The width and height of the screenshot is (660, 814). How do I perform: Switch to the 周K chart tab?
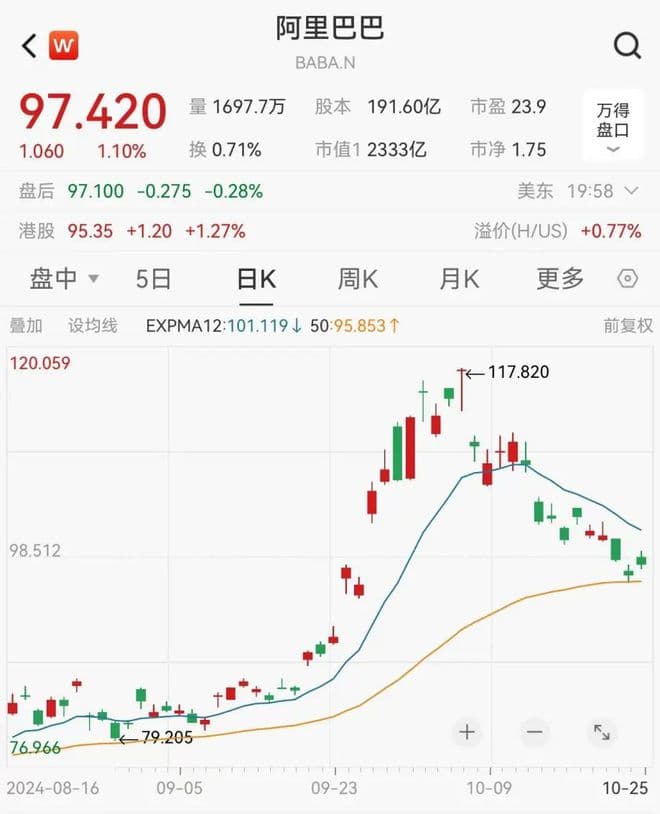[x=357, y=279]
